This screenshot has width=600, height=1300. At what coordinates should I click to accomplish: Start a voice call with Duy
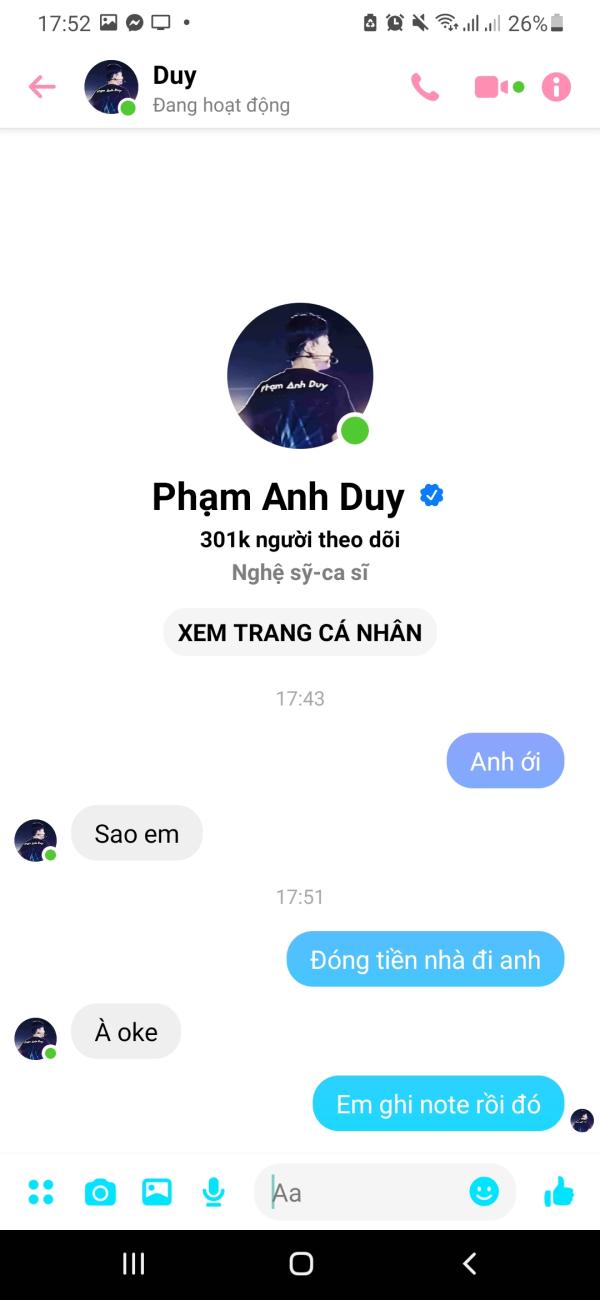click(x=425, y=87)
